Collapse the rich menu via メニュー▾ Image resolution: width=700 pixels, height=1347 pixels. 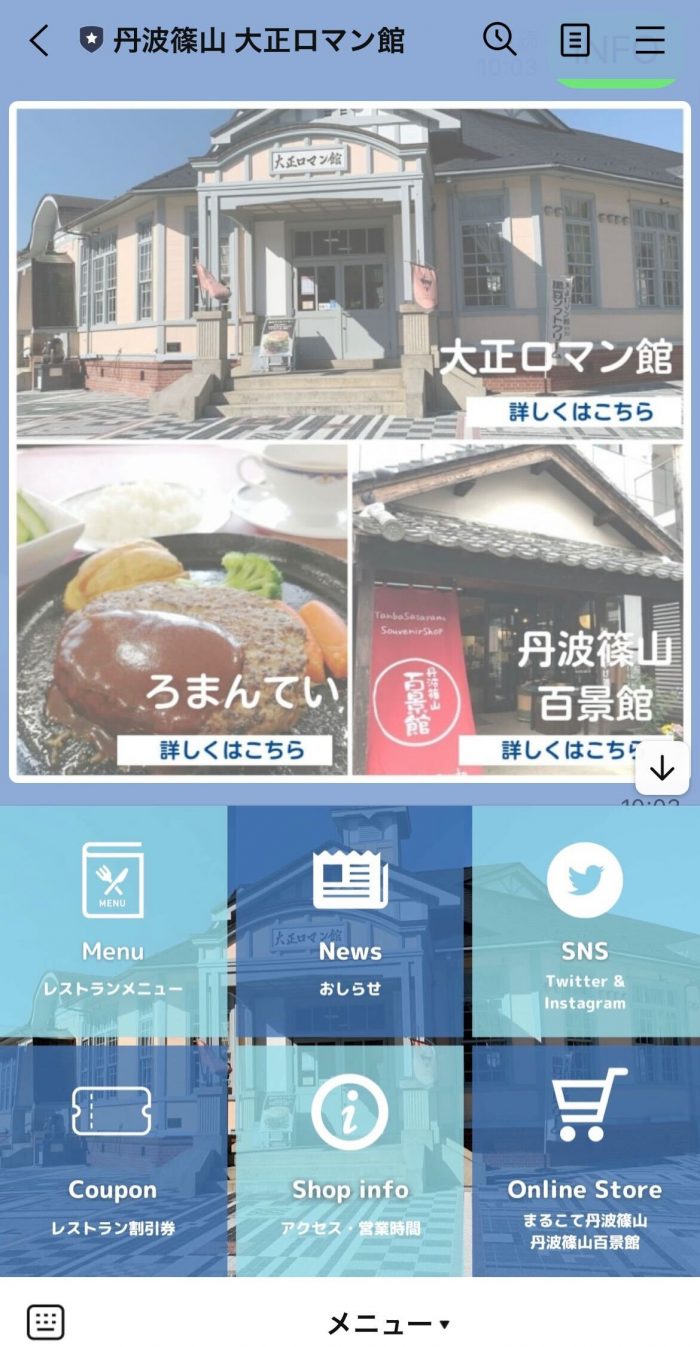tap(389, 1324)
